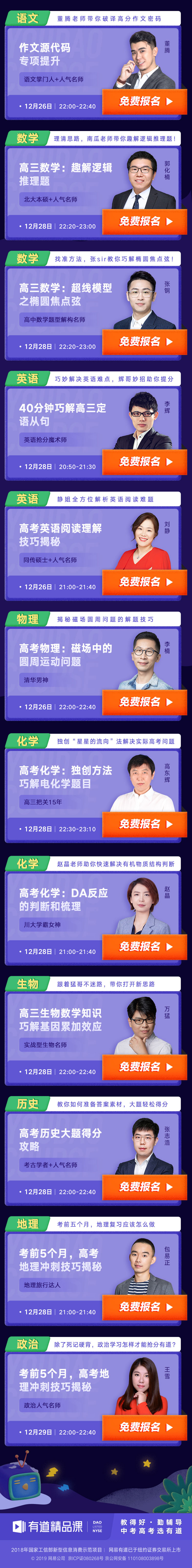Sign up for 高考英语阅读理解技巧揭秘
Viewport: 192px width, 1568px height.
pos(145,582)
